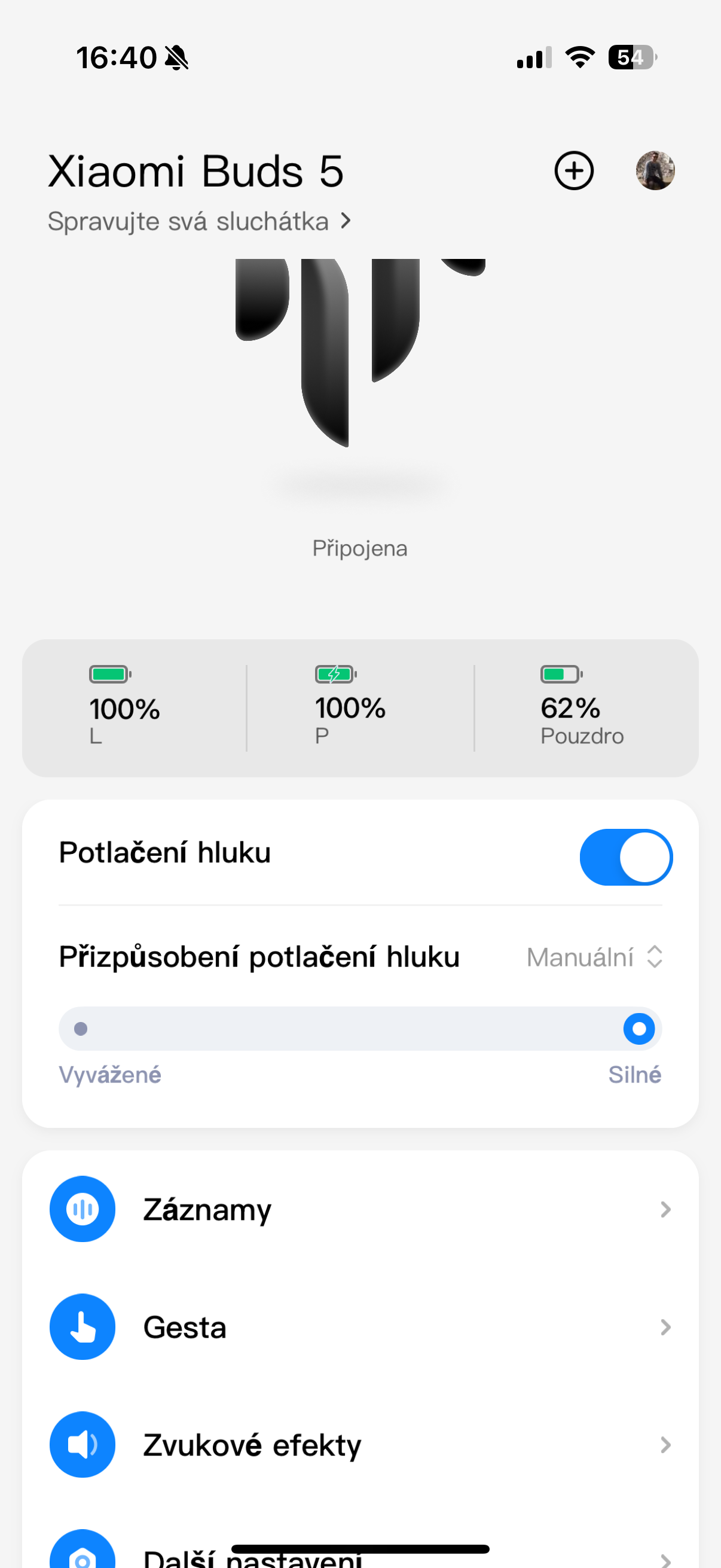Select the Silné noise cancellation label
This screenshot has width=721, height=1568.
click(636, 1074)
